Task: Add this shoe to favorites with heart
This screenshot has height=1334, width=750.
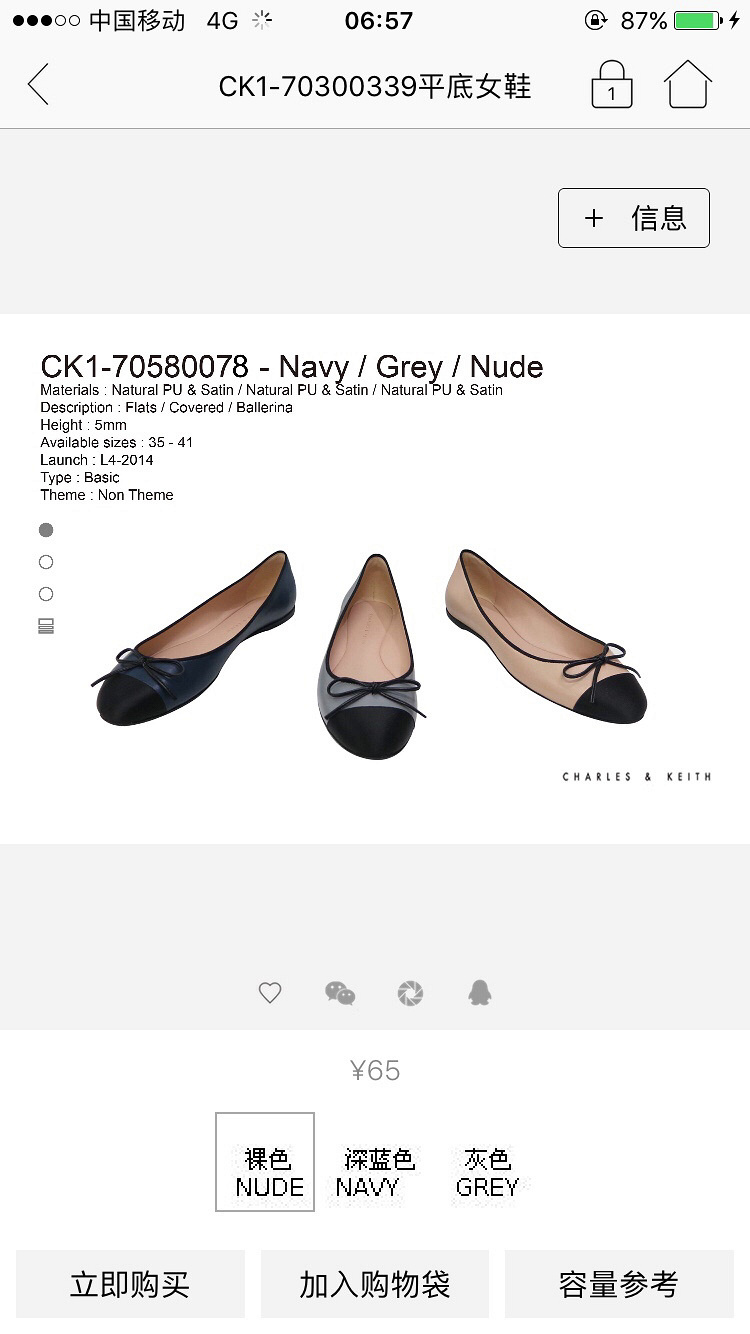Action: [x=270, y=993]
